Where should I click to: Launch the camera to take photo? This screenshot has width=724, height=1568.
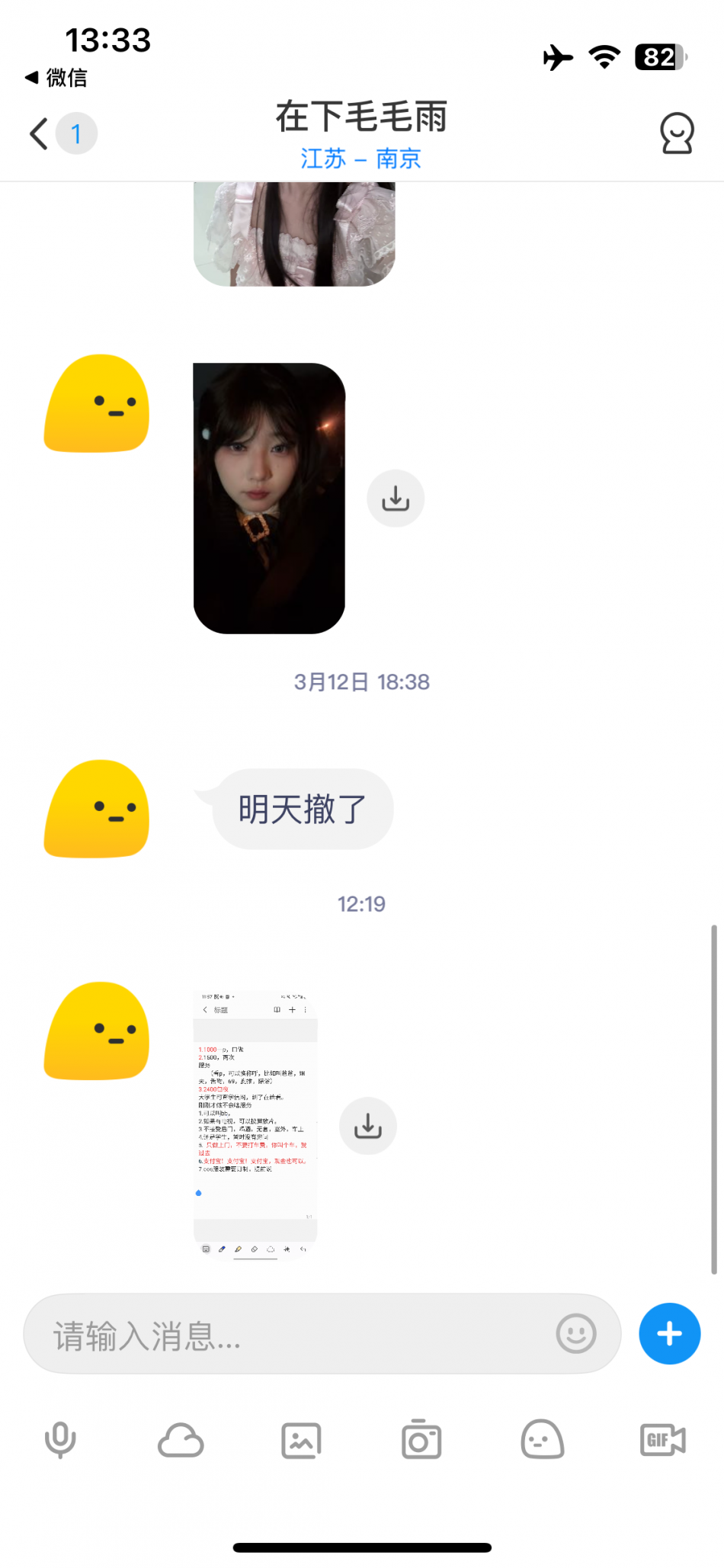421,1441
